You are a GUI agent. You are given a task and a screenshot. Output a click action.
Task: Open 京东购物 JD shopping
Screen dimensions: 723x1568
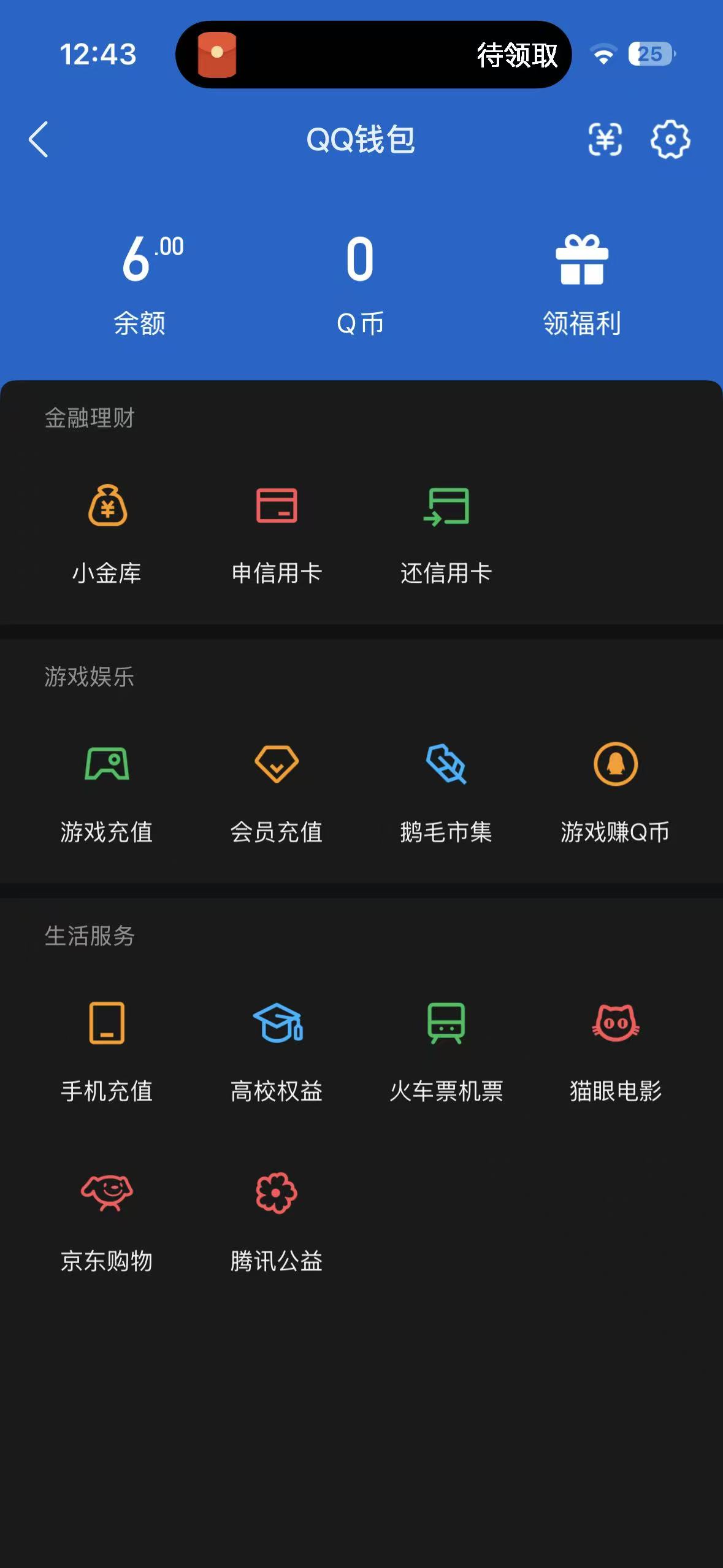tap(108, 1221)
